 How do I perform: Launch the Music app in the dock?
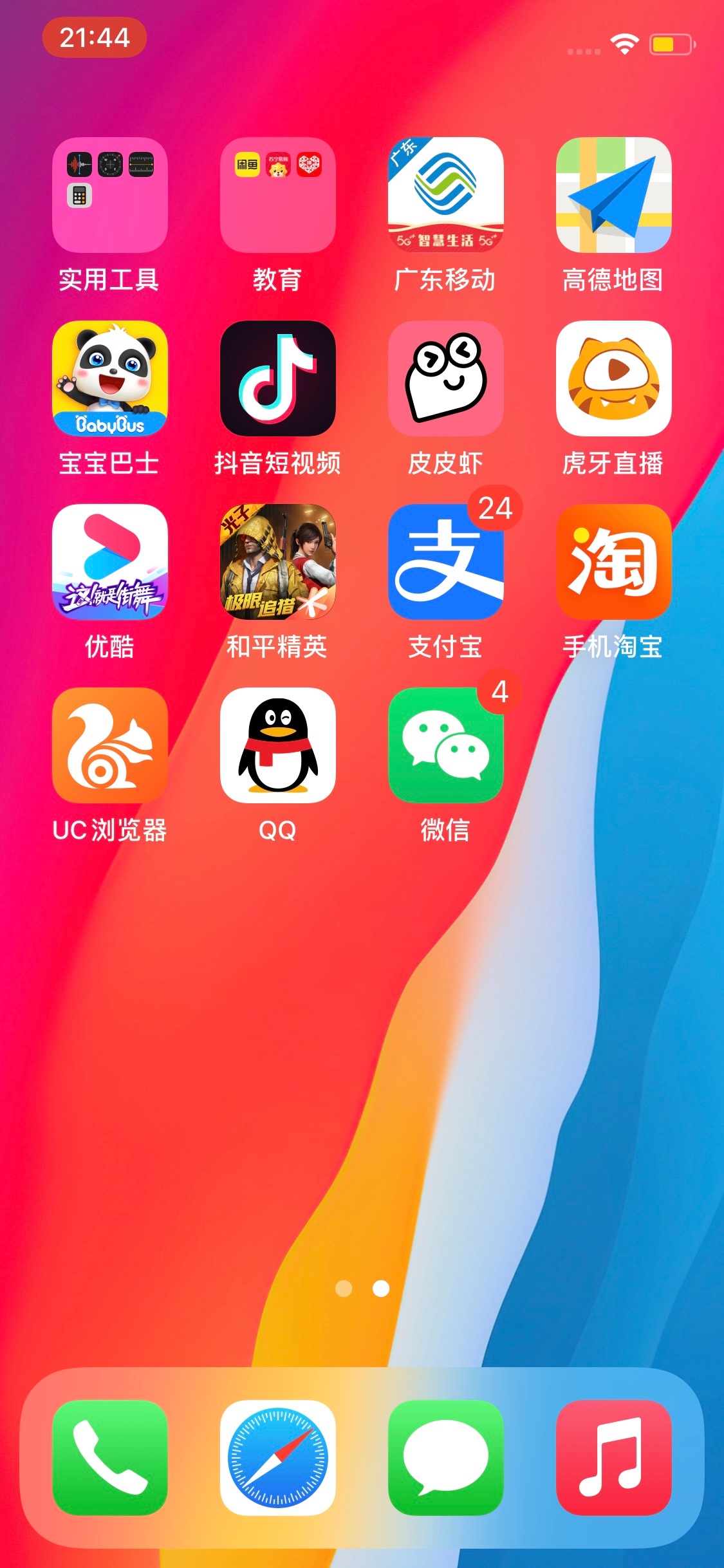(613, 1457)
